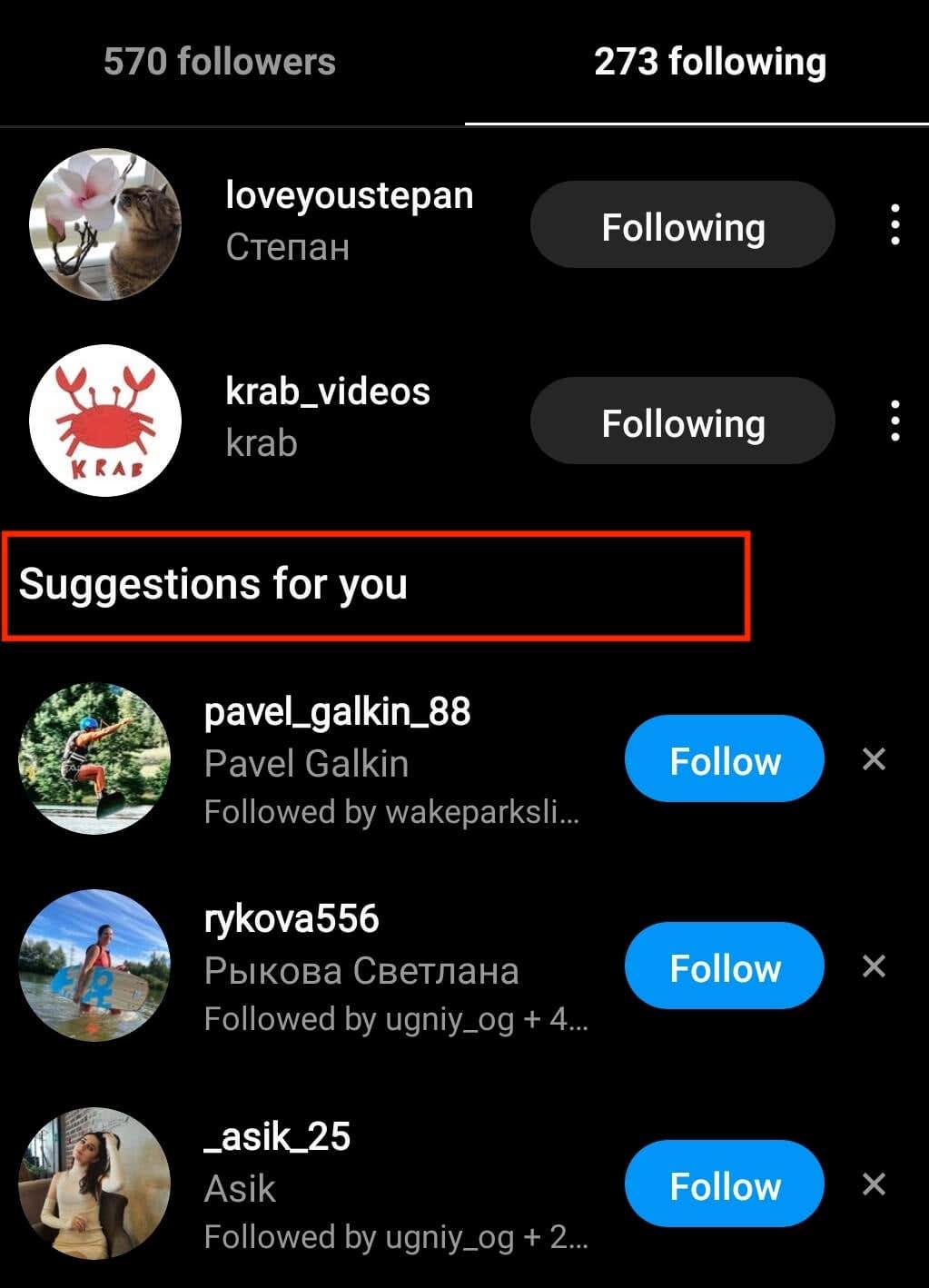Open loveyoustepan's profile picture
This screenshot has width=929, height=1288.
point(104,224)
